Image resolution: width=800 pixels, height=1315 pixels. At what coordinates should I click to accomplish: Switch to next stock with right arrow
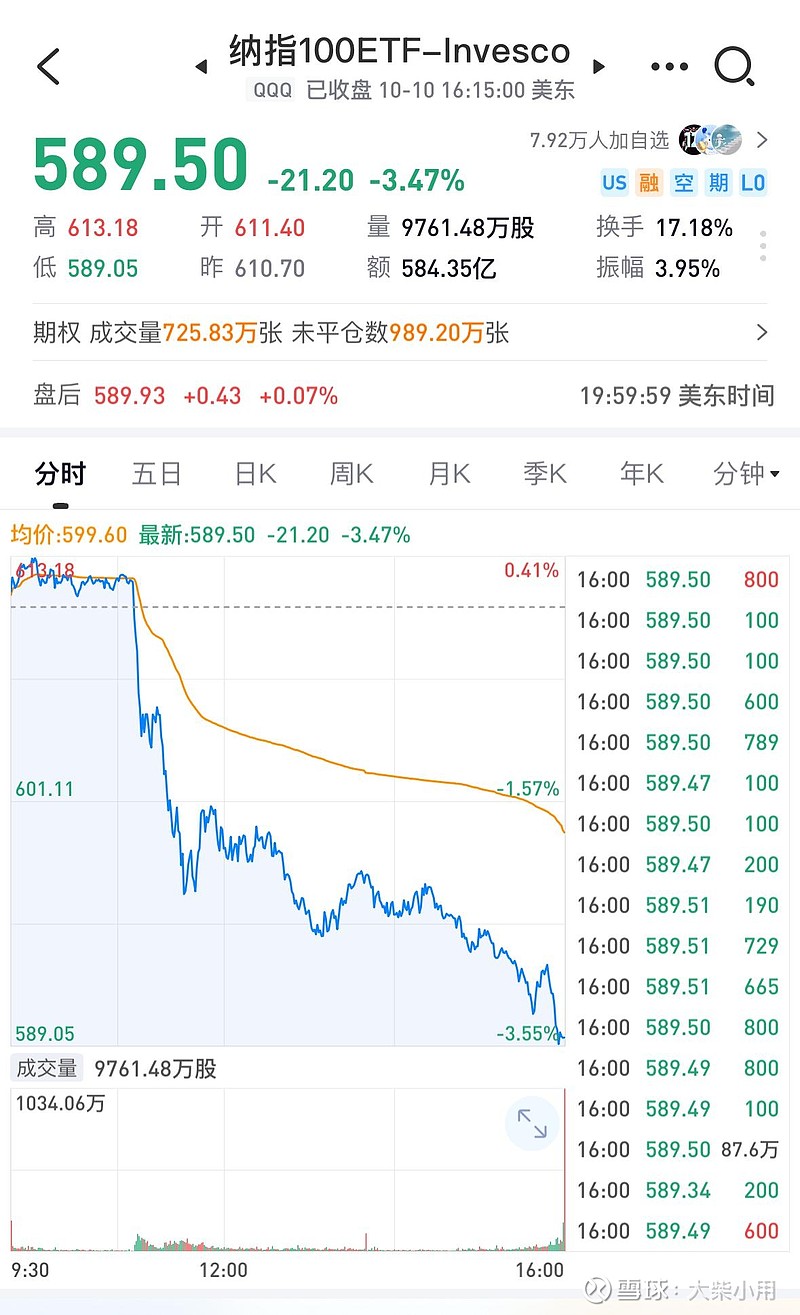[599, 67]
